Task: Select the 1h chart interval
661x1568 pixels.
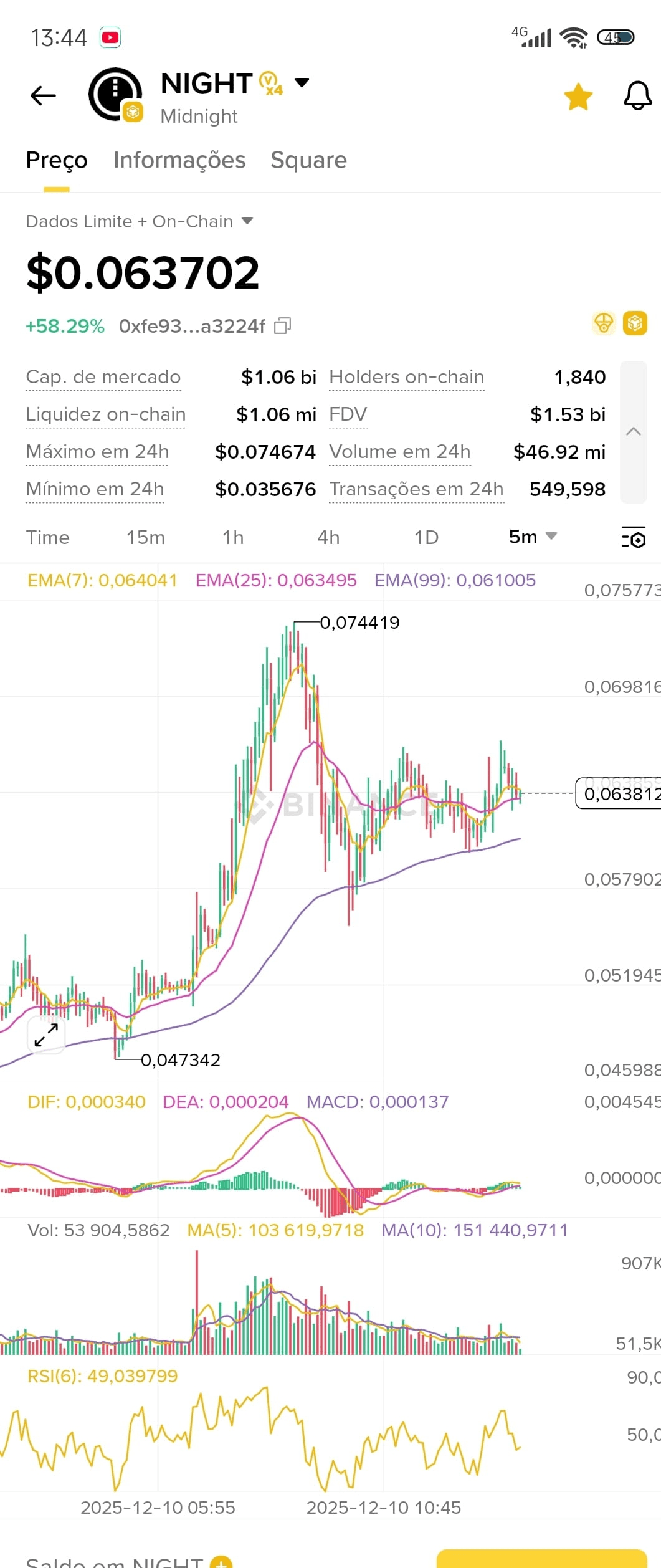Action: pos(233,537)
